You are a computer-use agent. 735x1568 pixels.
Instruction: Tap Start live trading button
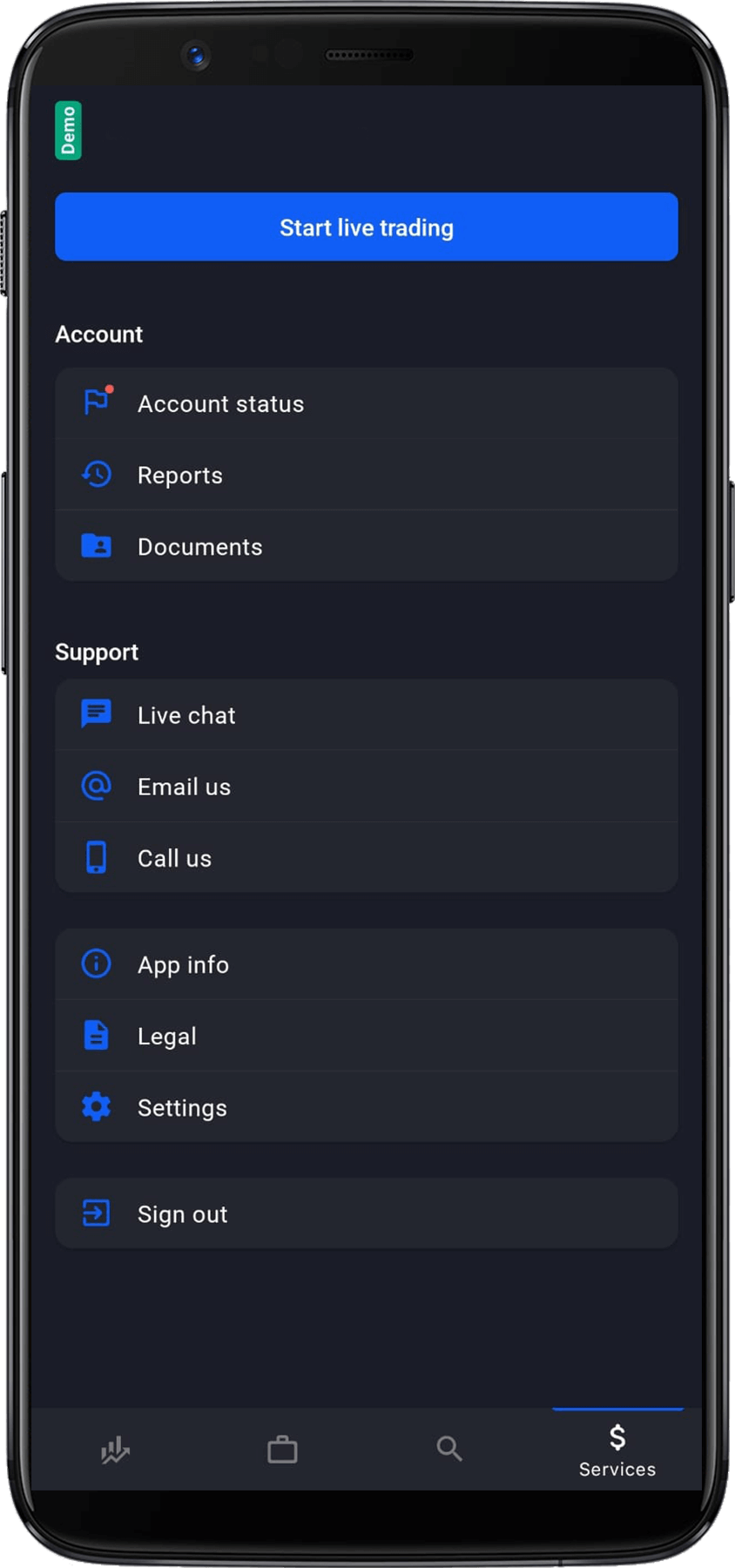[x=366, y=226]
